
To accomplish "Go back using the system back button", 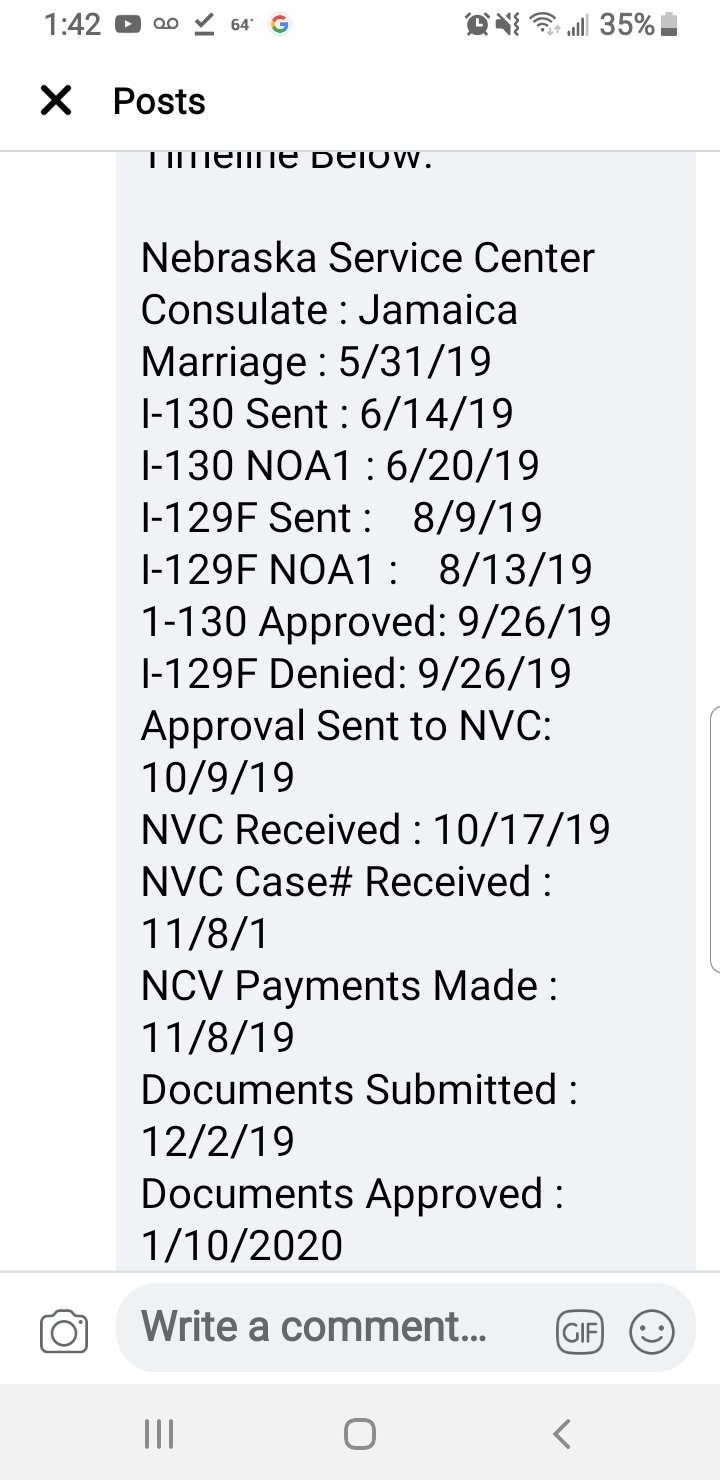I will [562, 1433].
